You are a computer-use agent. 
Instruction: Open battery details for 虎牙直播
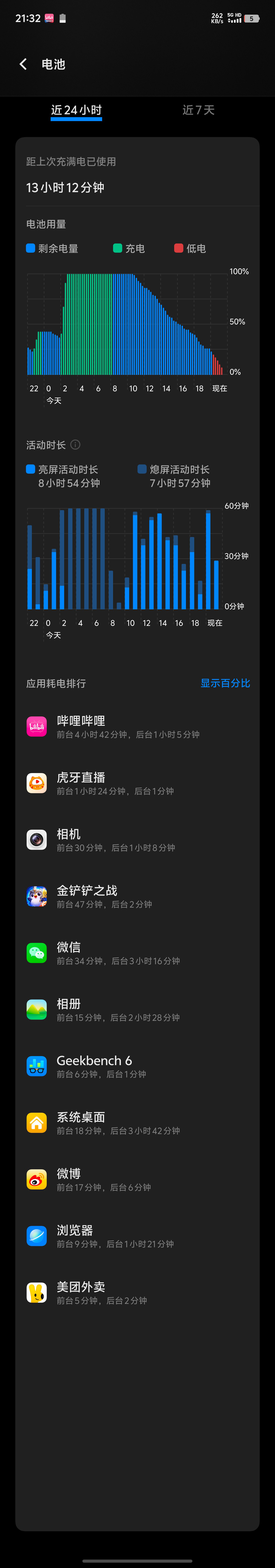point(137,783)
